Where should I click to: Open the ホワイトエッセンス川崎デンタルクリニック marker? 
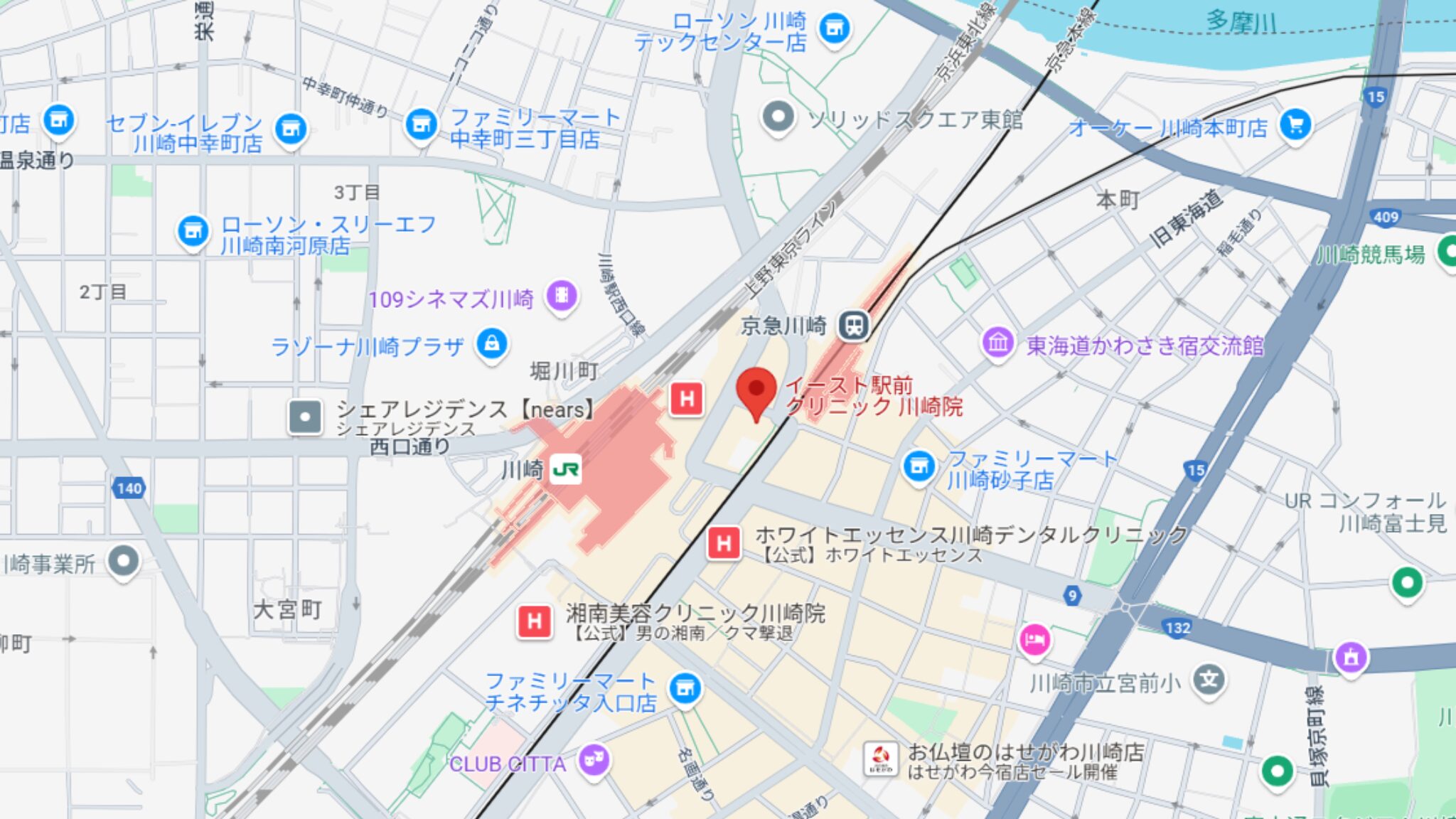click(724, 544)
